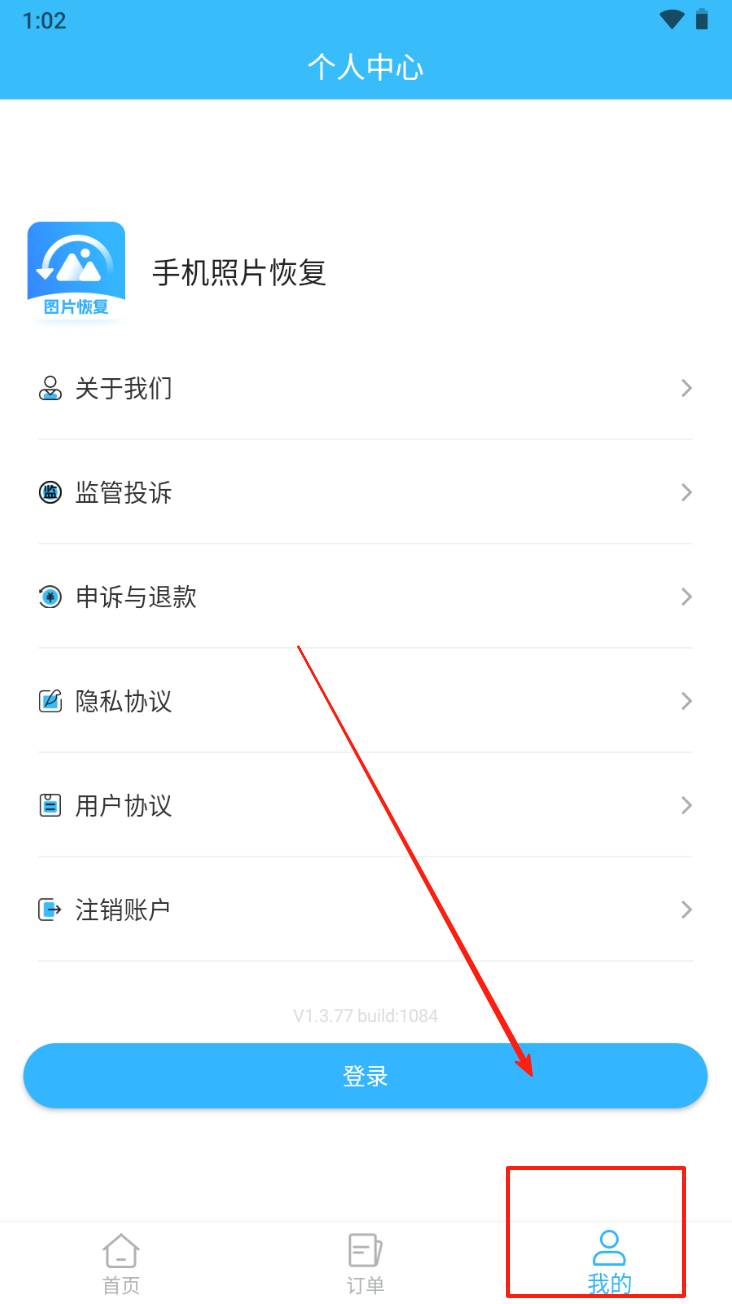Select the 我的 tab
Screen dimensions: 732x1304
click(610, 1264)
